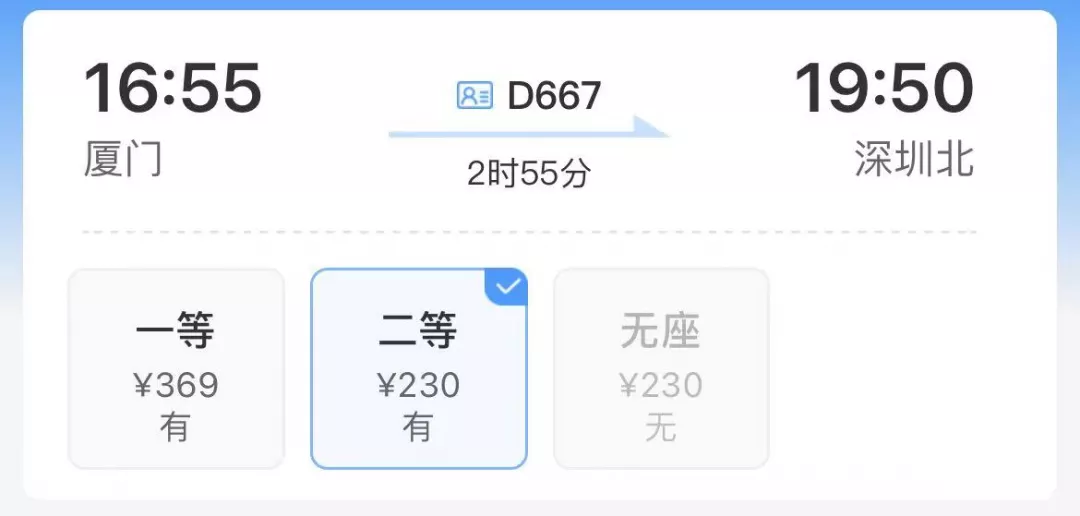Open train D667 timetable details
The image size is (1080, 516).
click(x=530, y=97)
